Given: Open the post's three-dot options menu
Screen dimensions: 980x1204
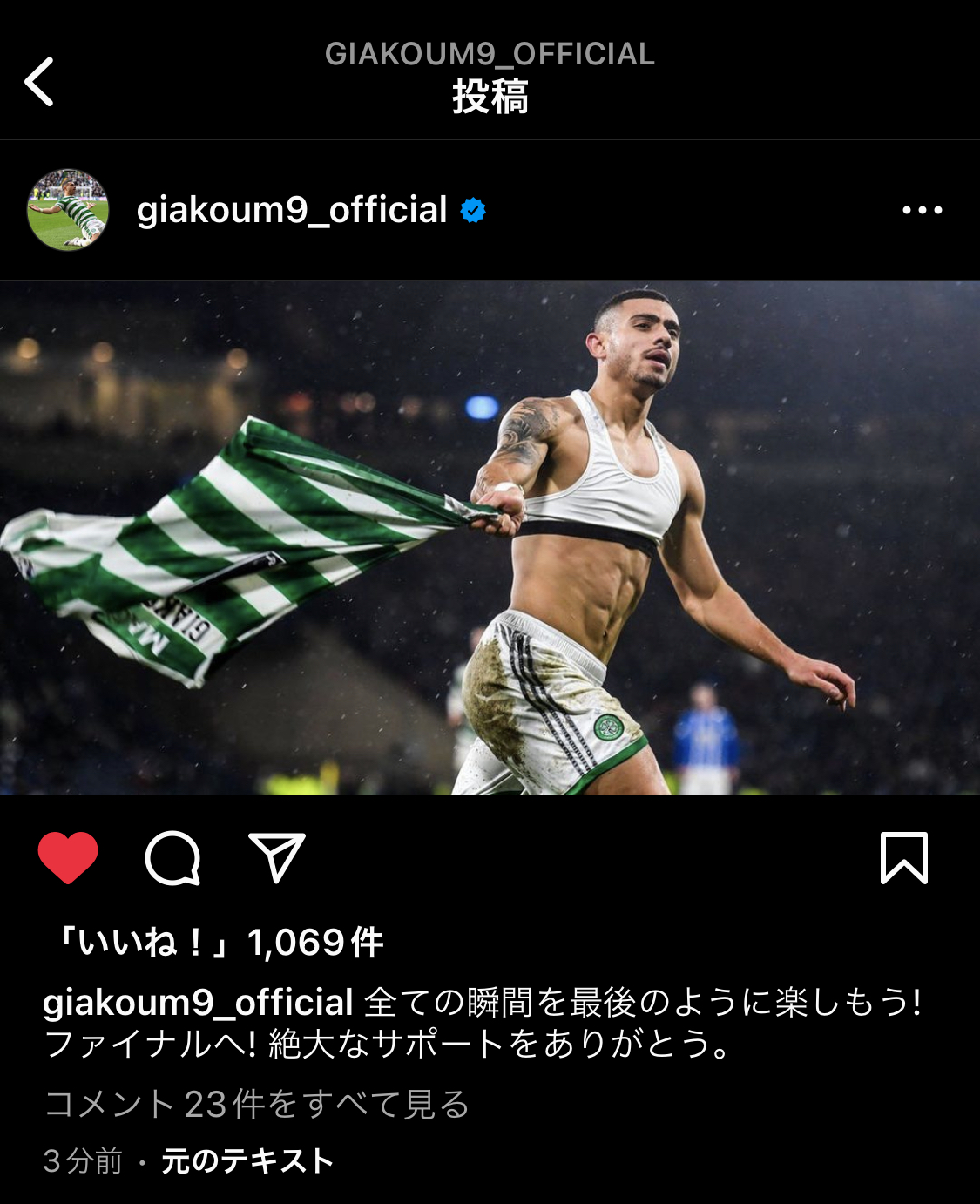Looking at the screenshot, I should [922, 210].
